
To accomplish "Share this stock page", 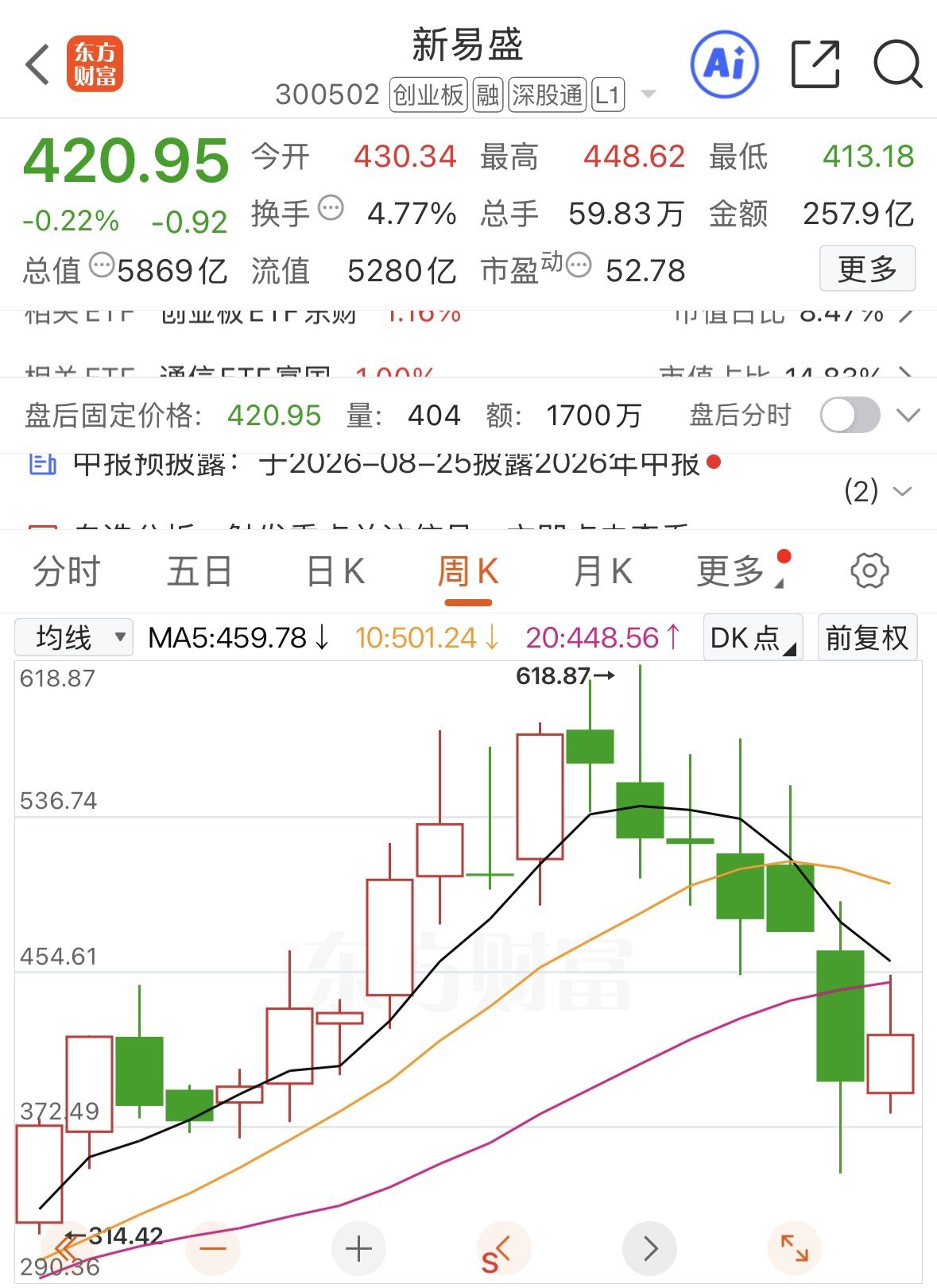I will coord(816,64).
